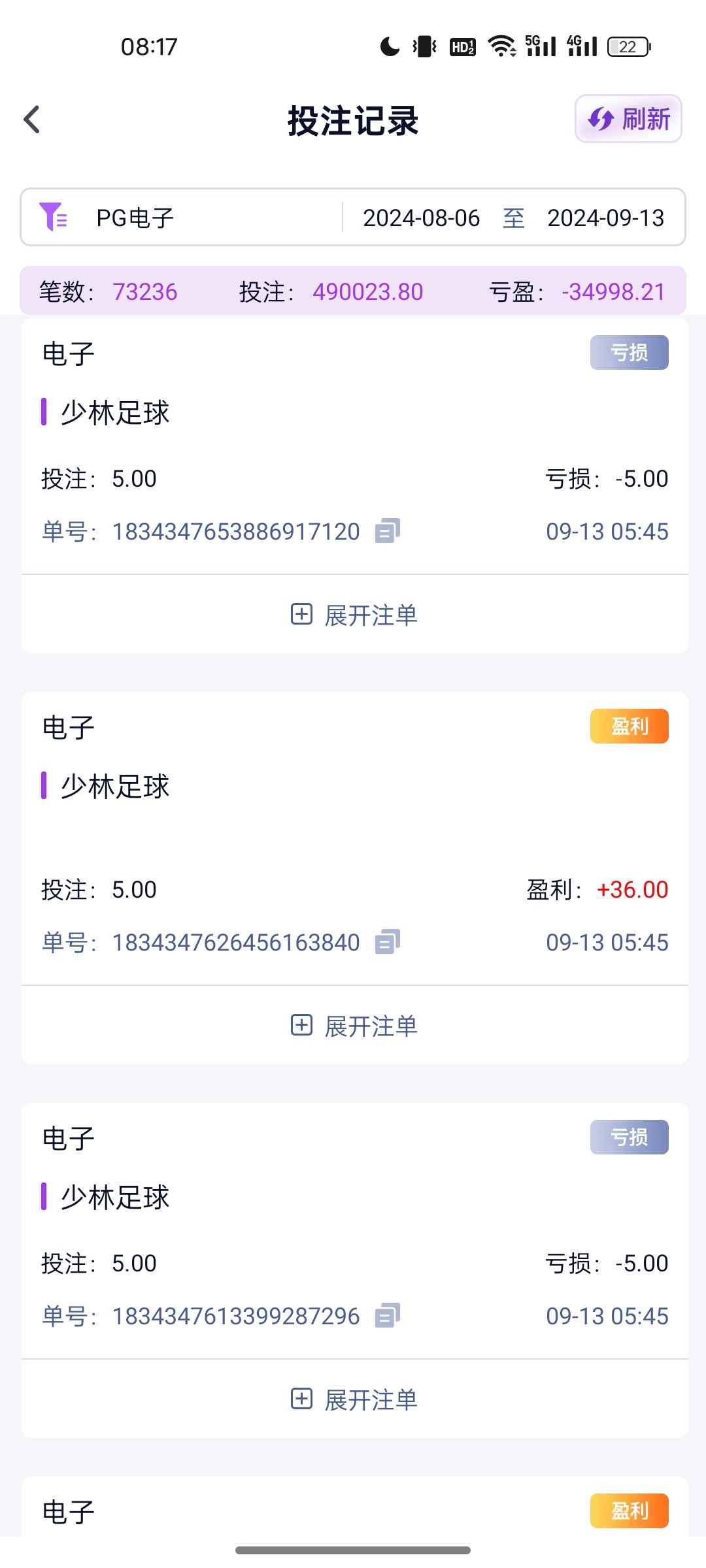
Task: Copy order number 1834347613399287296
Action: click(388, 1315)
